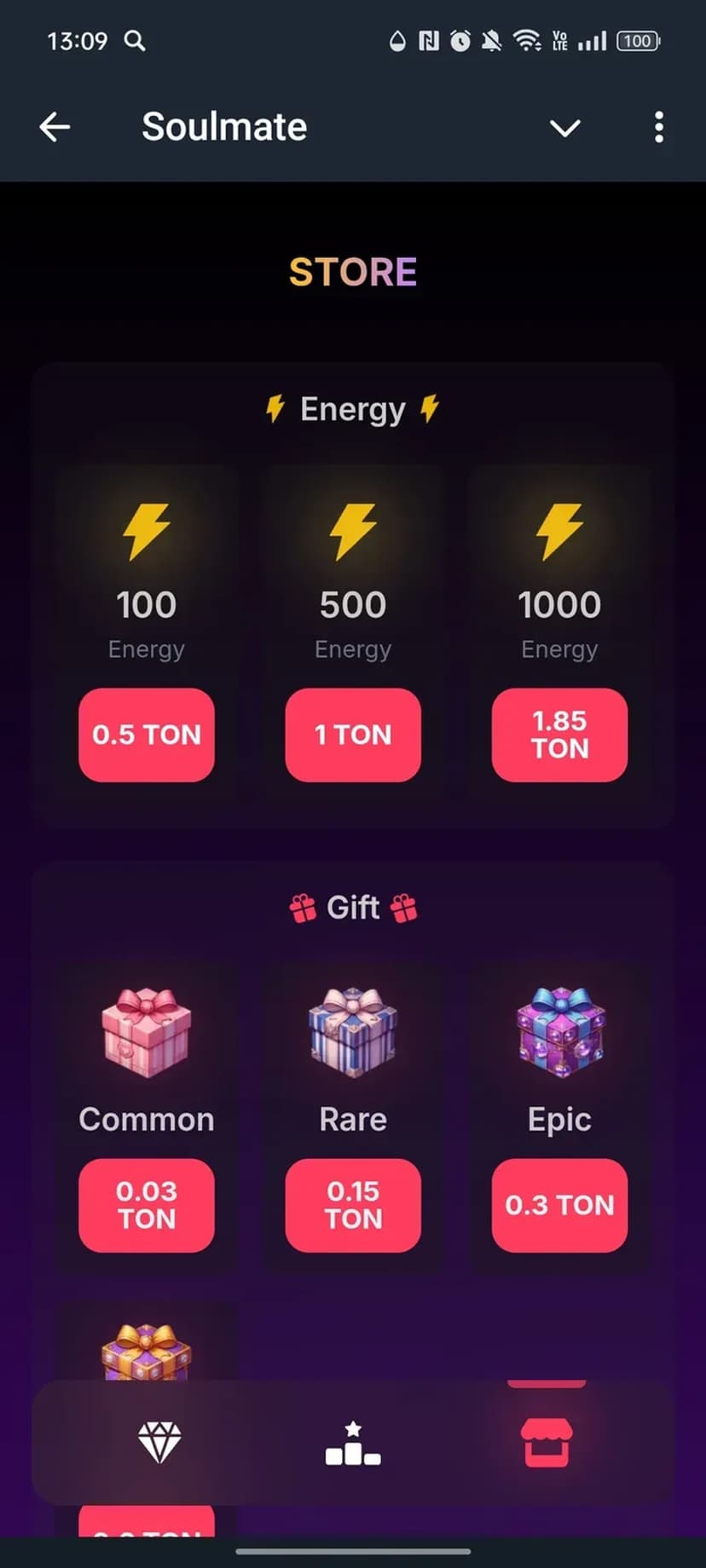This screenshot has height=1568, width=706.
Task: Open the three-dot overflow menu
Action: 658,128
